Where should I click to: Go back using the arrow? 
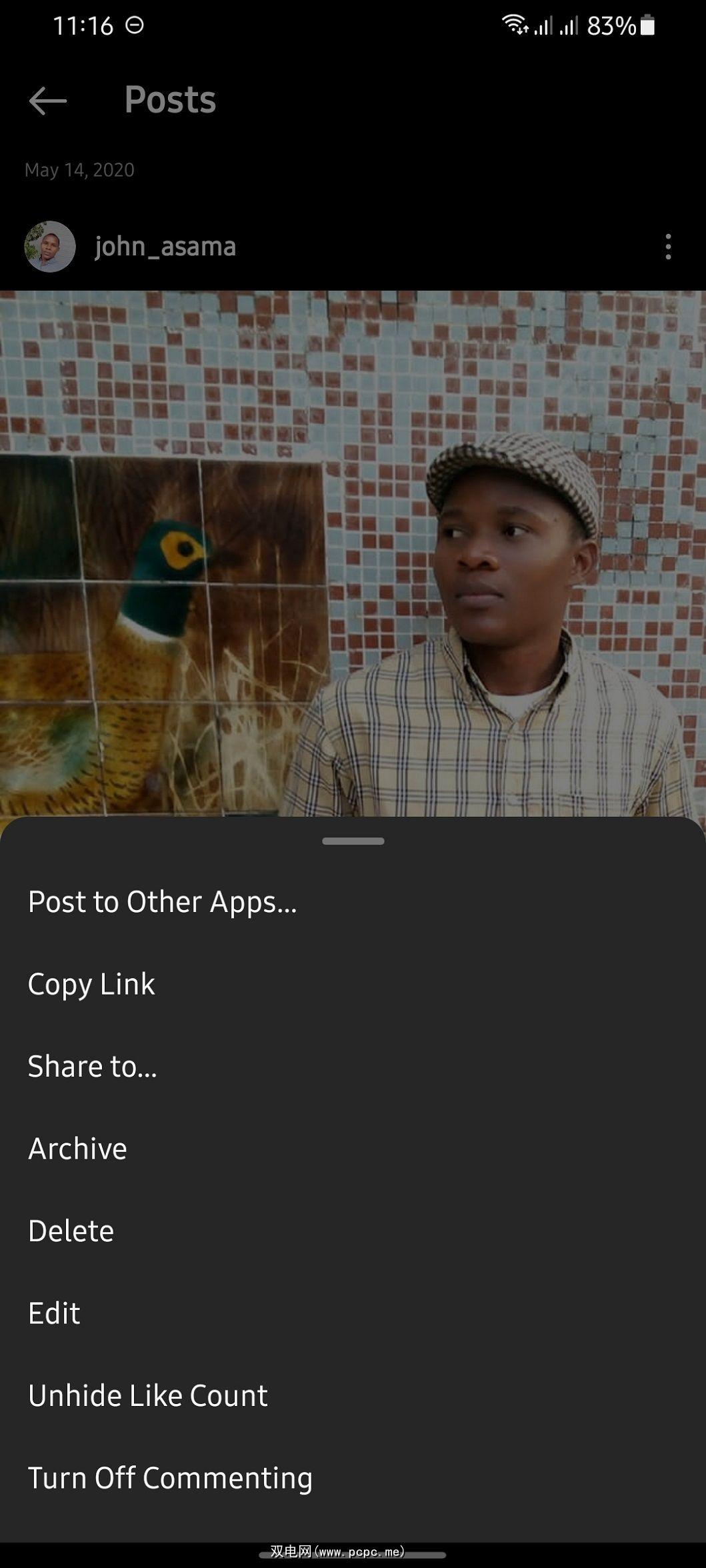pos(48,101)
